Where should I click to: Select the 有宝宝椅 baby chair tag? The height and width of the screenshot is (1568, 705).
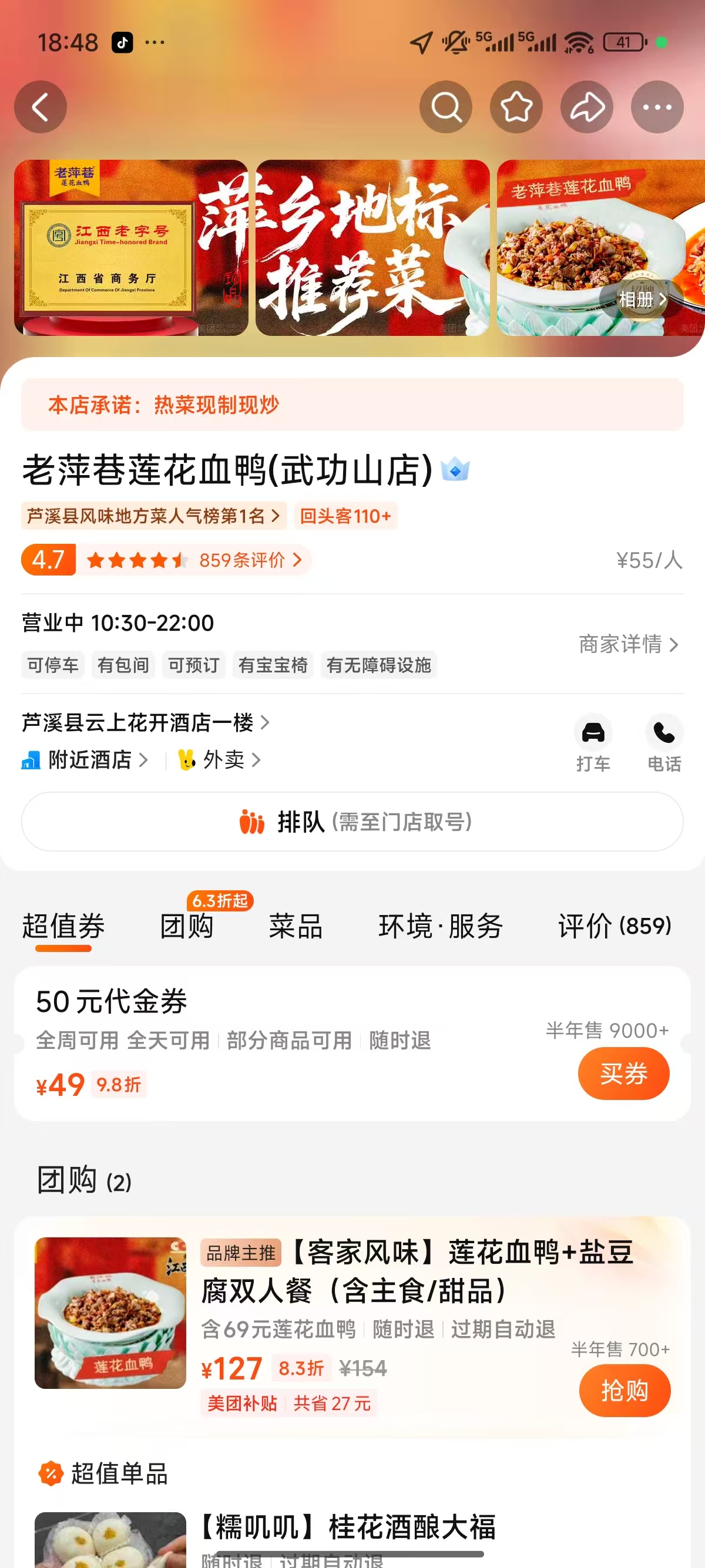[x=272, y=665]
